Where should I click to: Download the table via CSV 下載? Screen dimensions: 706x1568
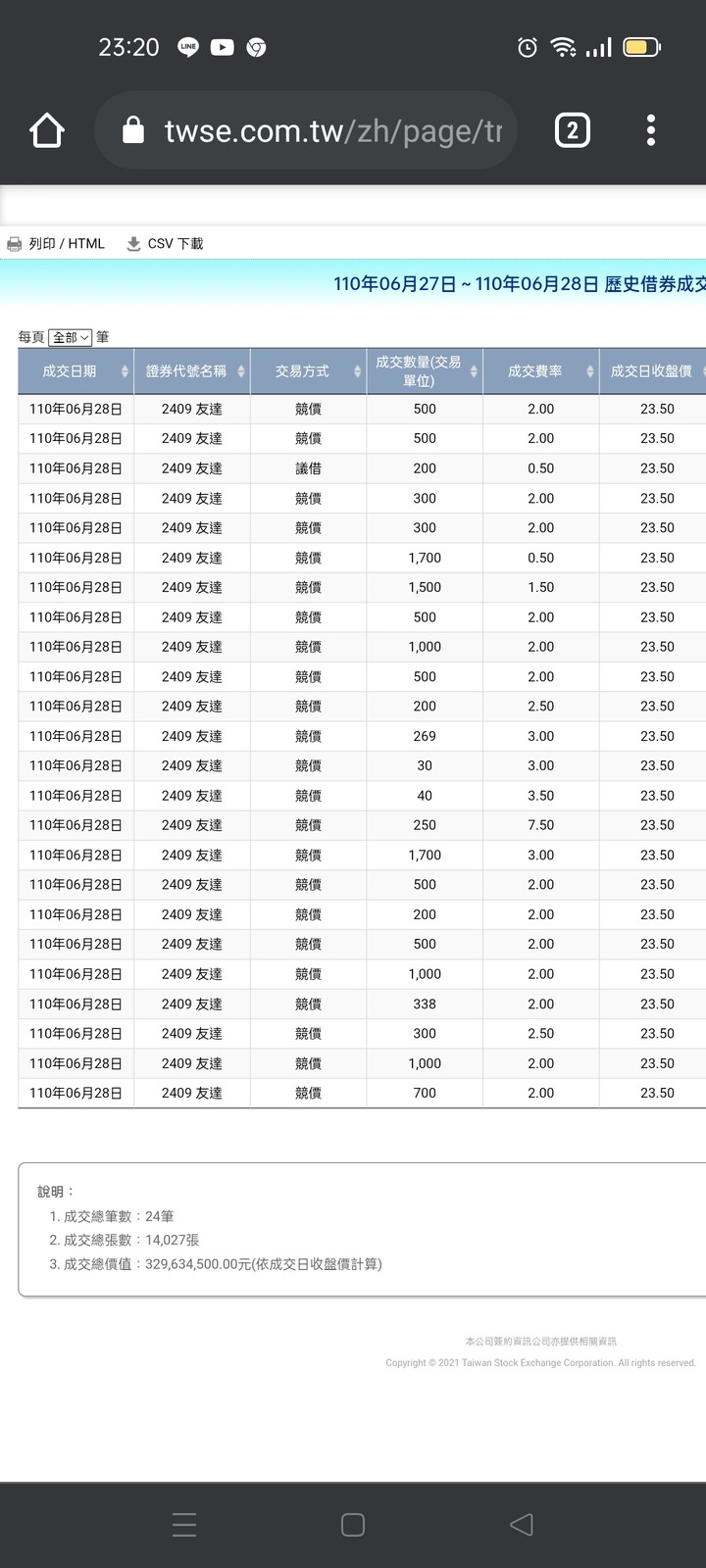click(165, 244)
